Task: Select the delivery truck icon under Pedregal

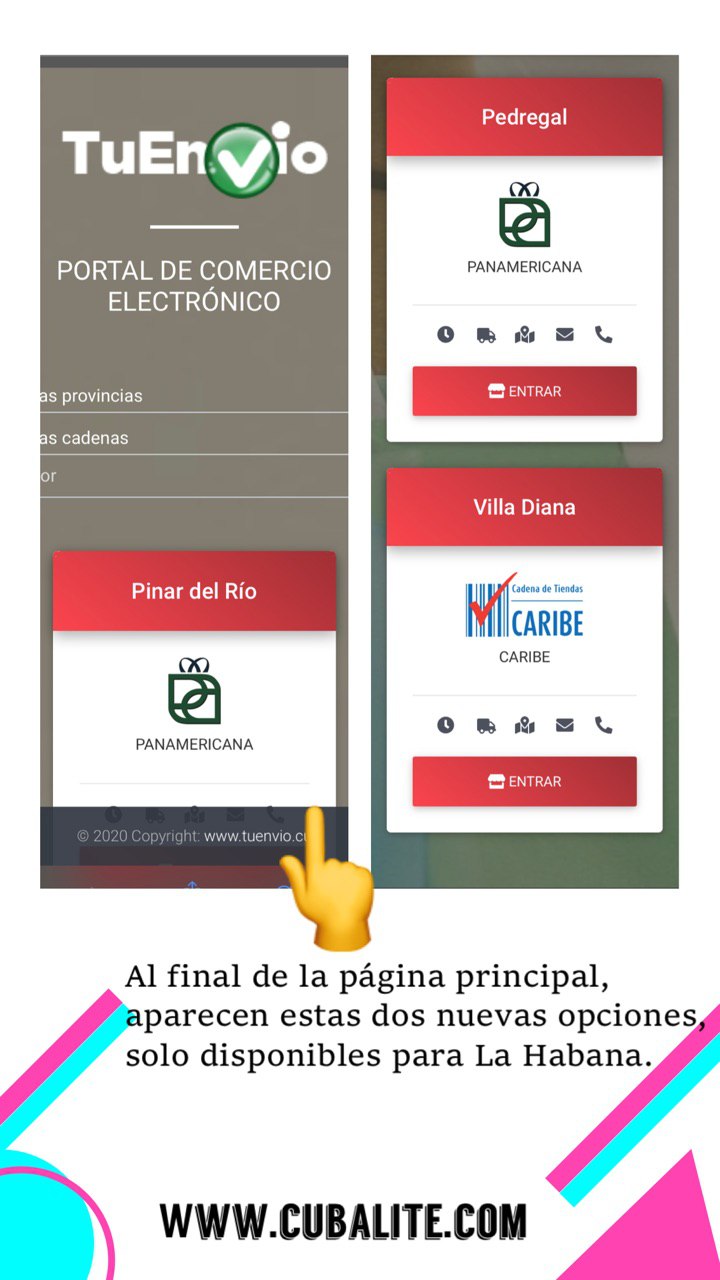Action: (x=486, y=335)
